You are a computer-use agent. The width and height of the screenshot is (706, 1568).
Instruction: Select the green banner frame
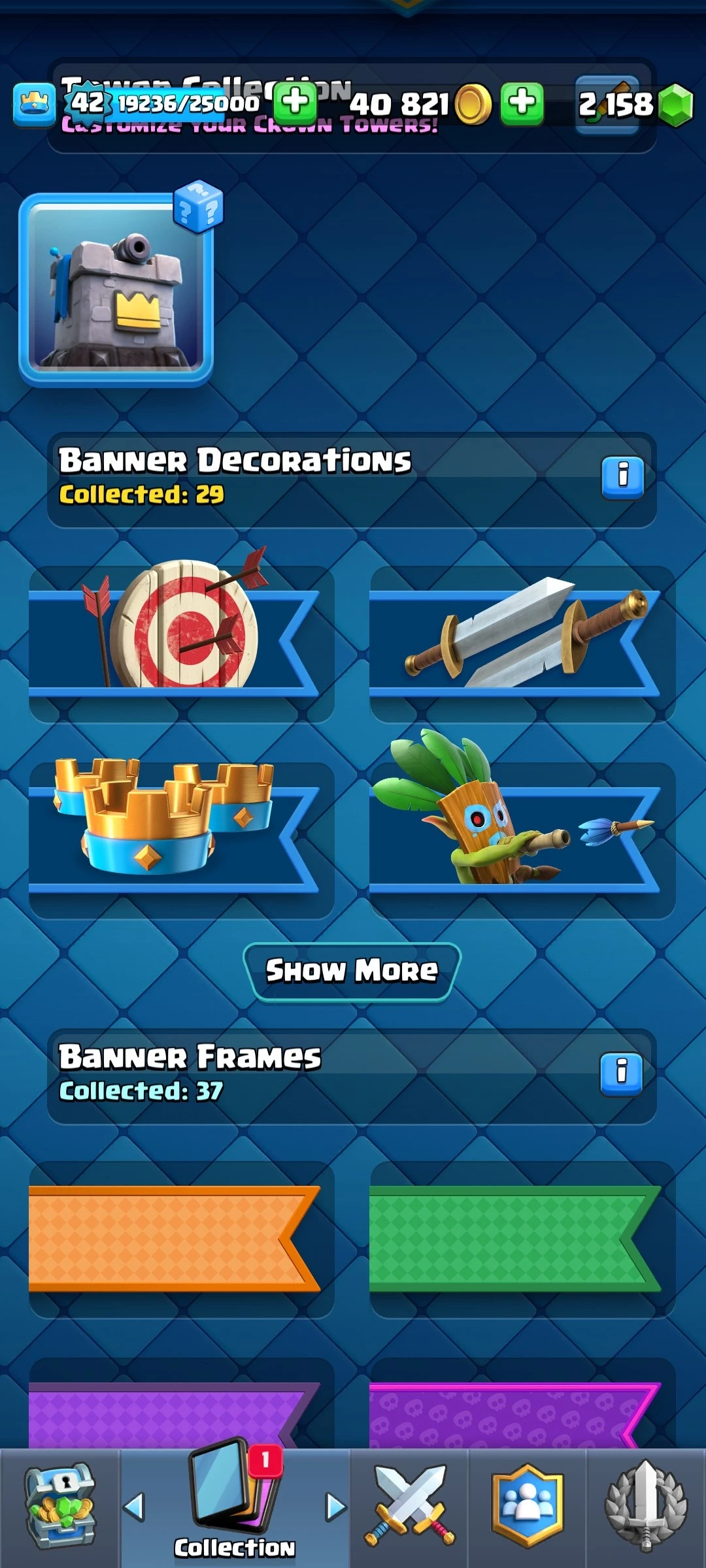514,1238
